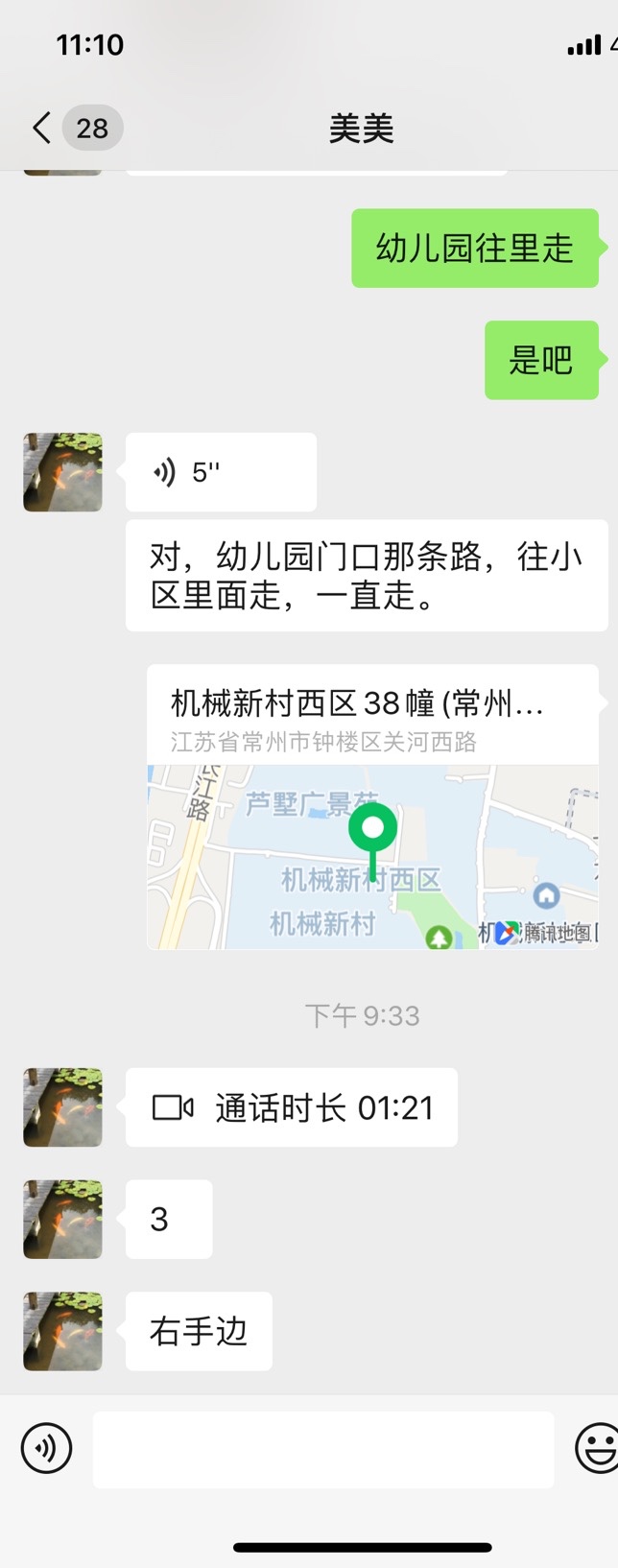This screenshot has height=1568, width=618.
Task: Focus the message text field
Action: click(323, 1449)
